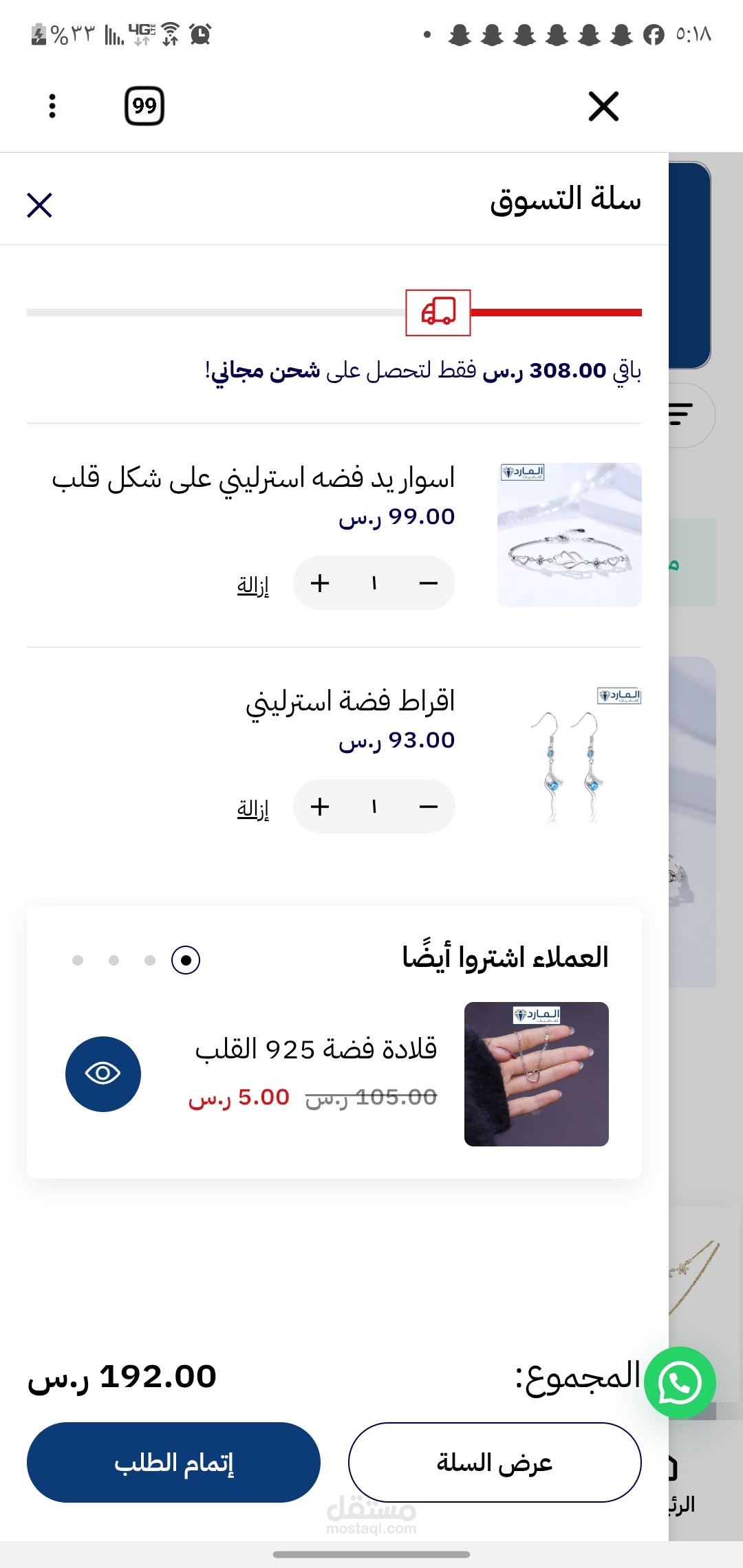This screenshot has height=1568, width=743.
Task: Decrease quantity of sterling silver earrings
Action: [x=428, y=807]
